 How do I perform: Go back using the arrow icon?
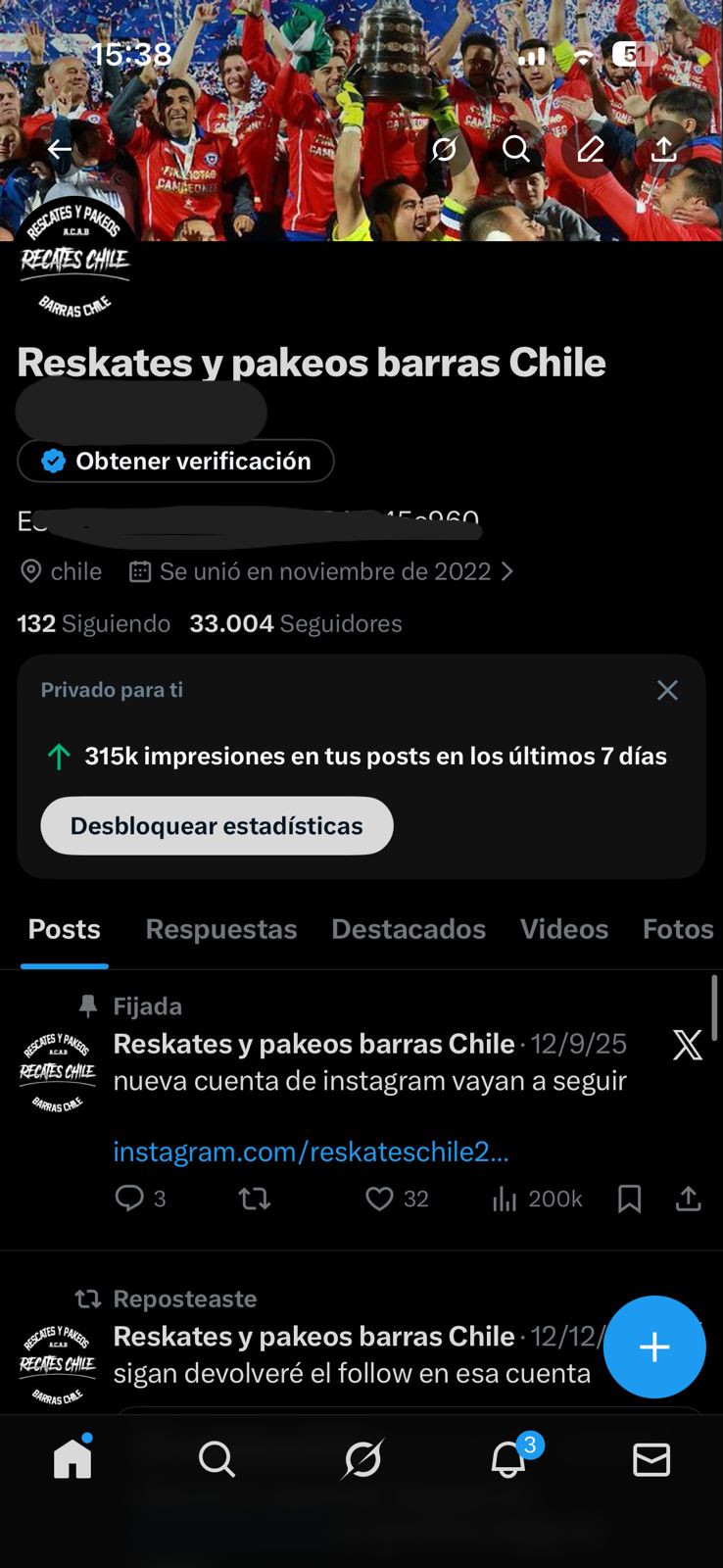[x=60, y=149]
